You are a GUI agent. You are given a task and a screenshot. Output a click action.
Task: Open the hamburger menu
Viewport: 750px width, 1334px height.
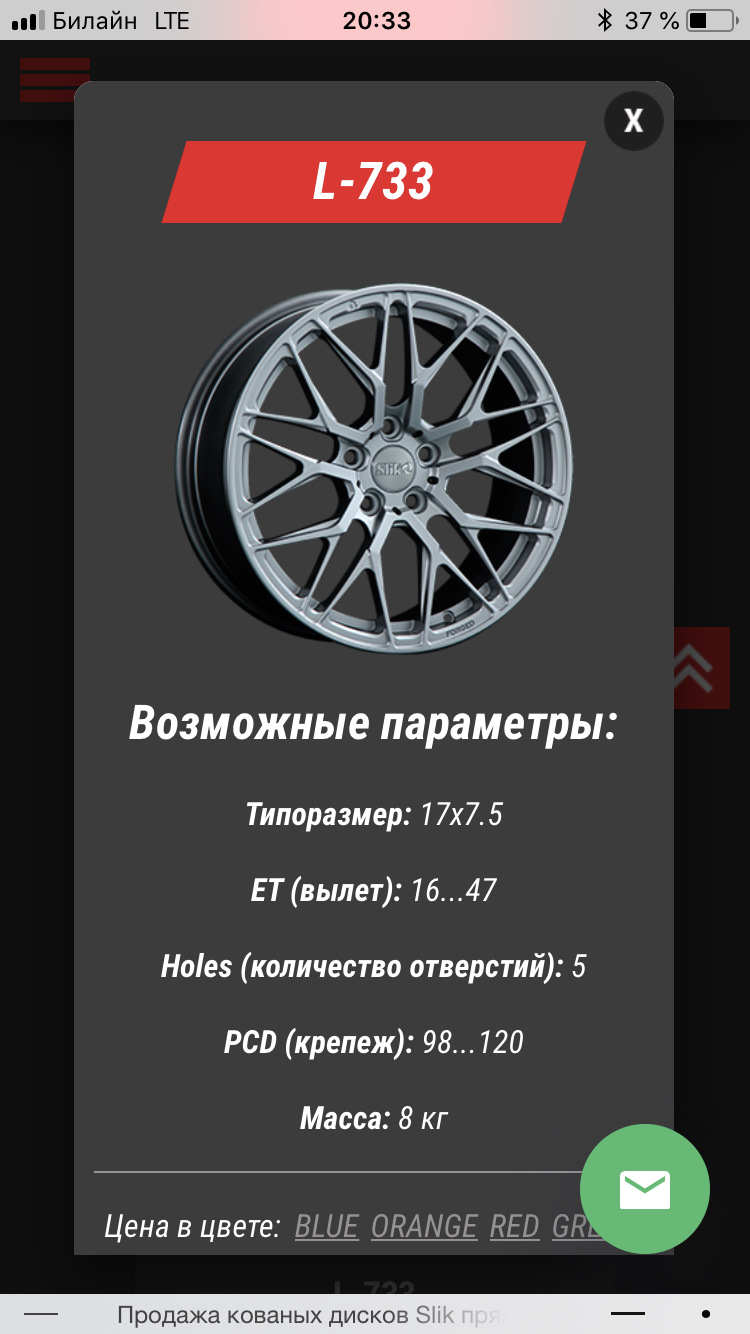54,80
